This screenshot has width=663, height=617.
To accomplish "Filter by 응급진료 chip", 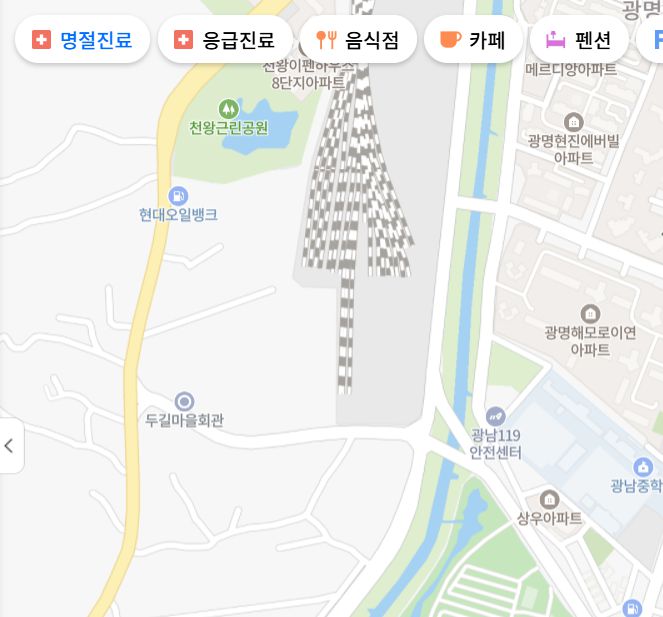I will 225,40.
